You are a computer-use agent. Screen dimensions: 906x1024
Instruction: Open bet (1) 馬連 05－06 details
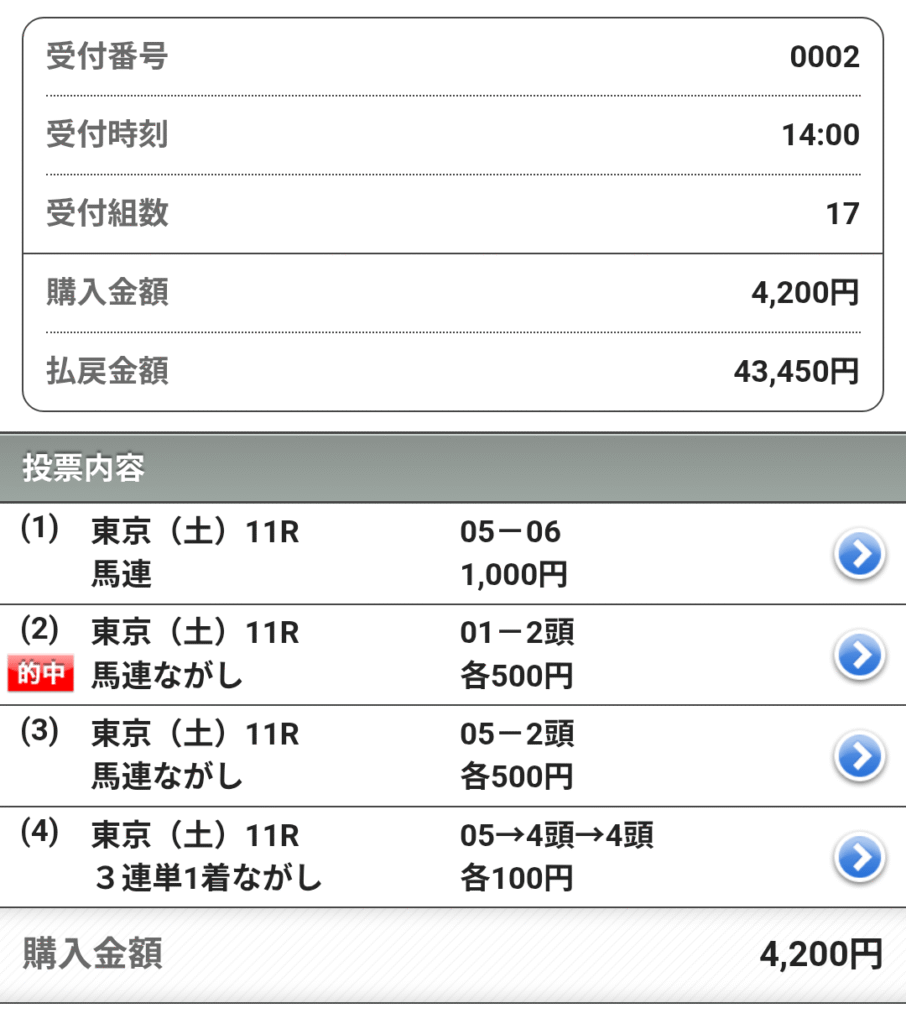(859, 555)
